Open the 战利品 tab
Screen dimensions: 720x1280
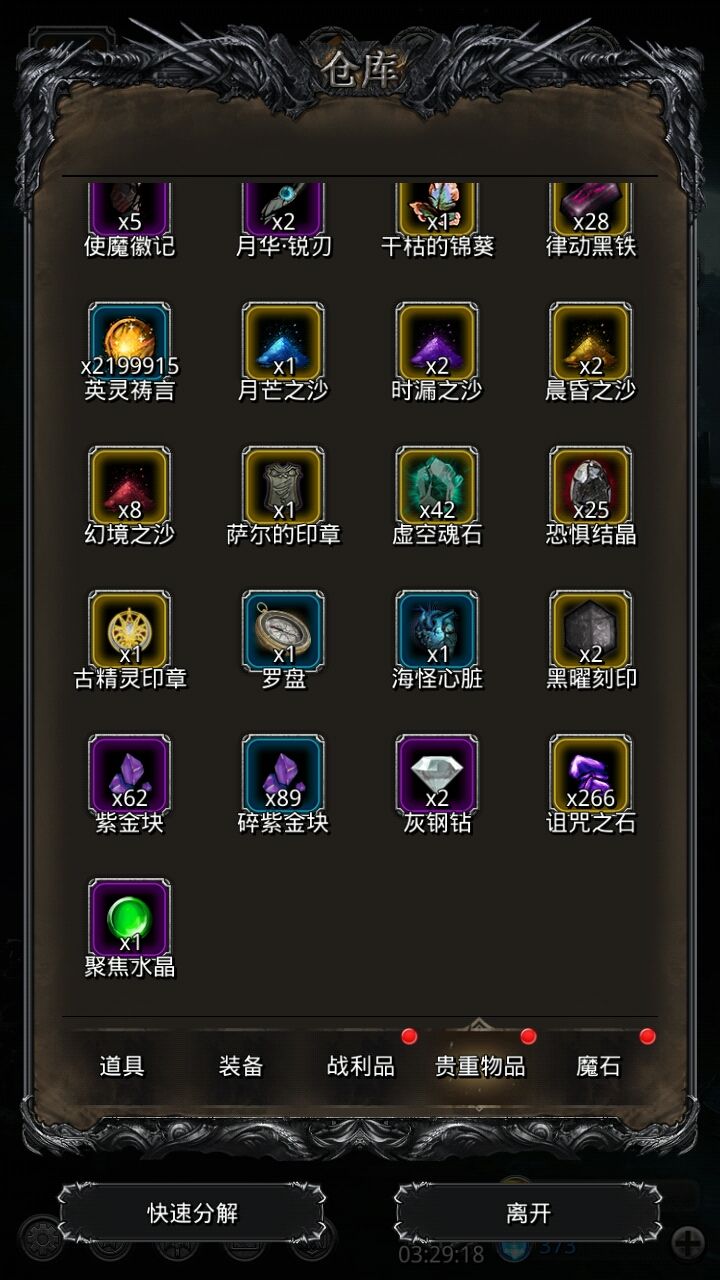pos(361,1066)
